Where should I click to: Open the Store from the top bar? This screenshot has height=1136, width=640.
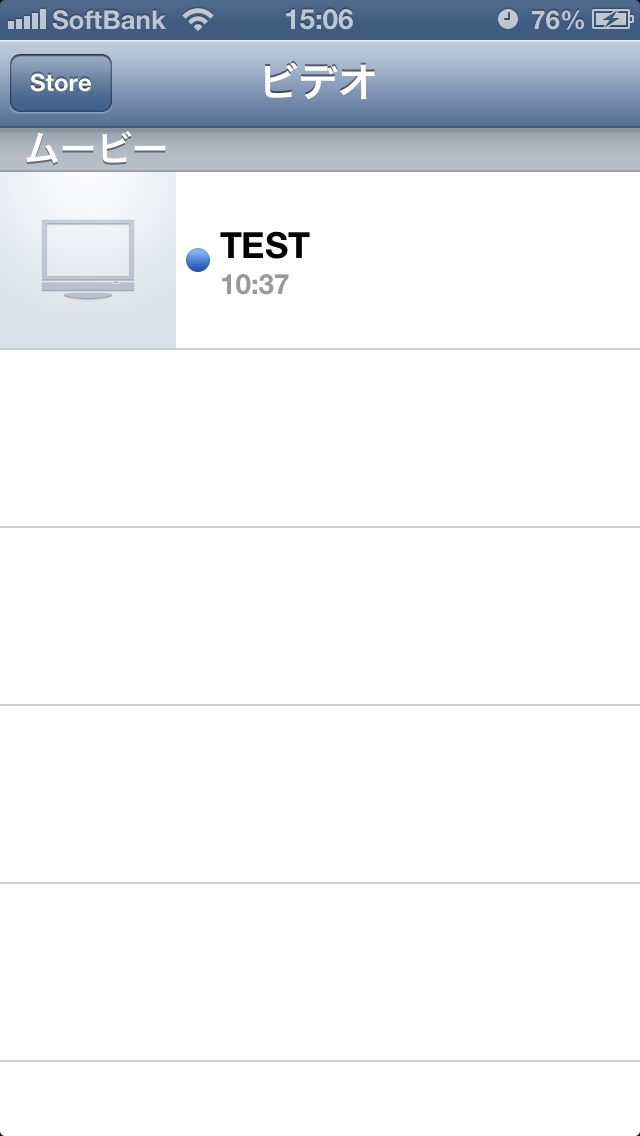tap(60, 83)
